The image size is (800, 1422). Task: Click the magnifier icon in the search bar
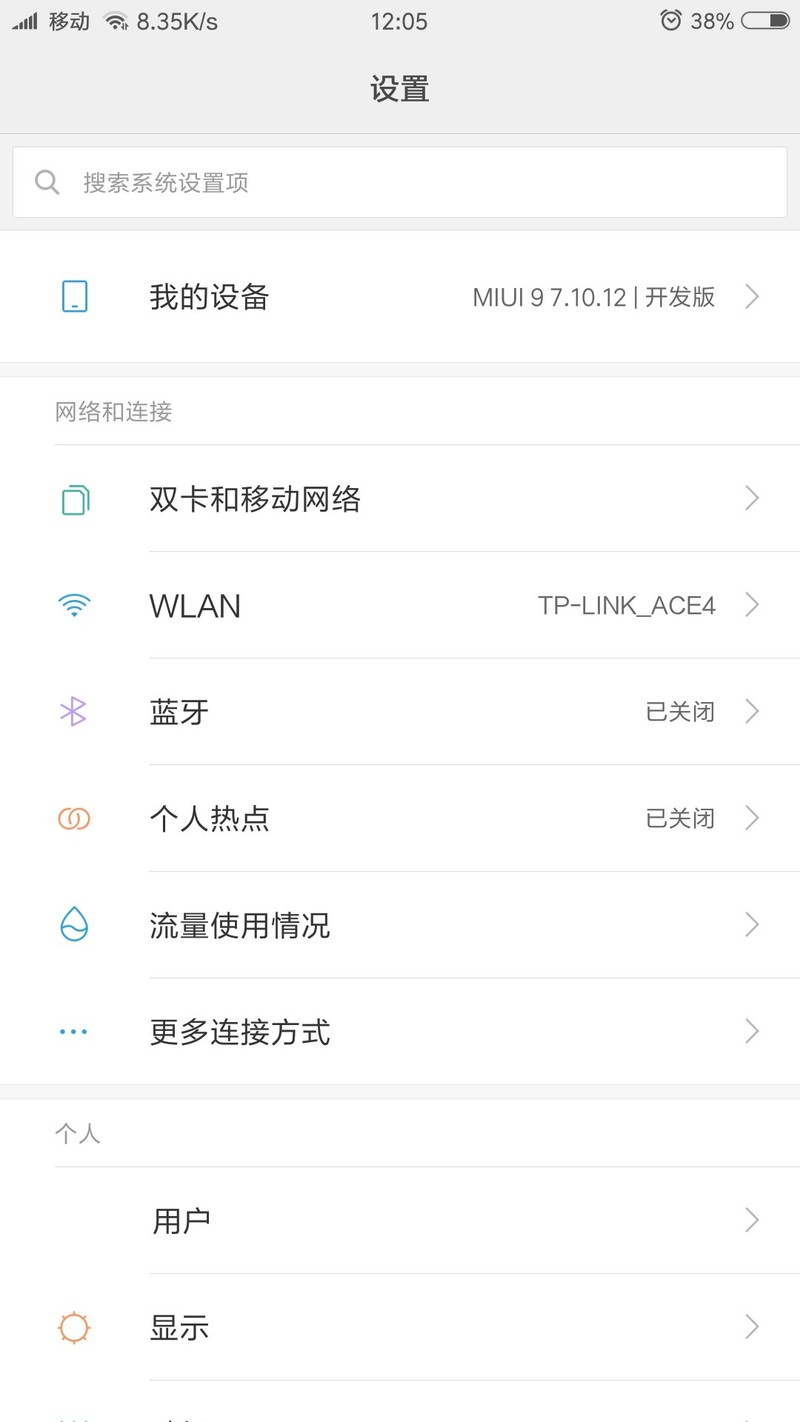[47, 182]
